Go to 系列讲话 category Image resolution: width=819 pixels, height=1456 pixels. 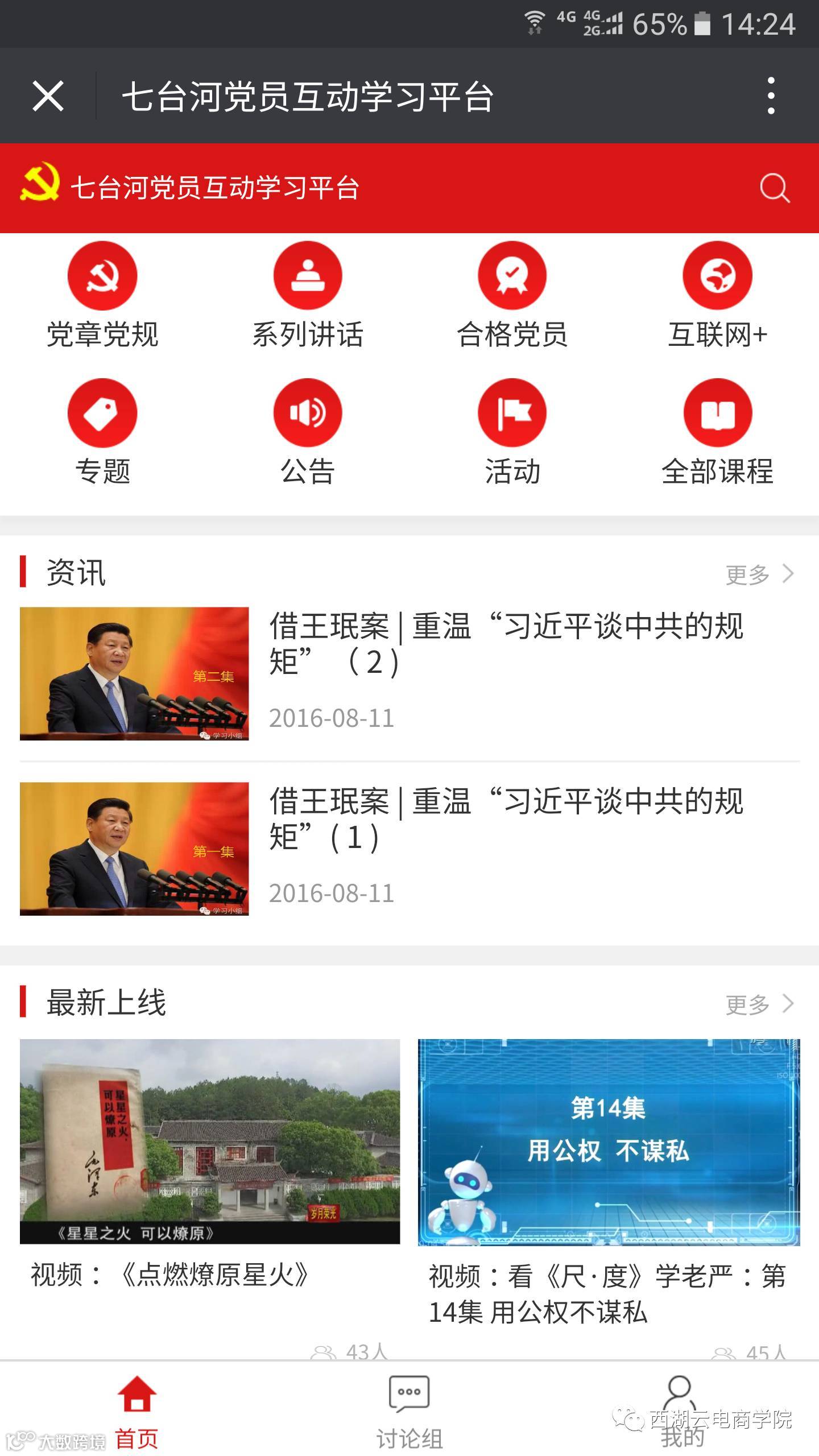coord(307,296)
